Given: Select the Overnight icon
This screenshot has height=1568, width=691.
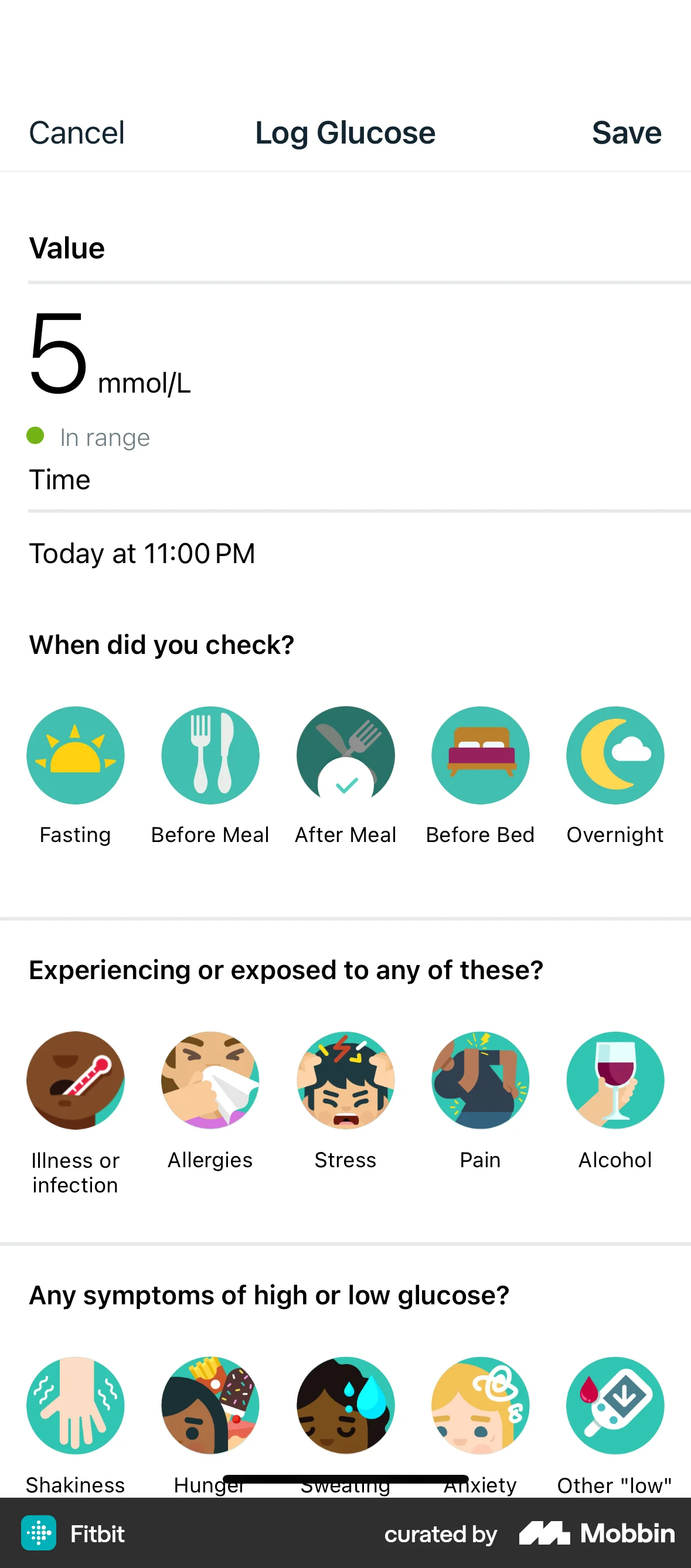Looking at the screenshot, I should (614, 755).
